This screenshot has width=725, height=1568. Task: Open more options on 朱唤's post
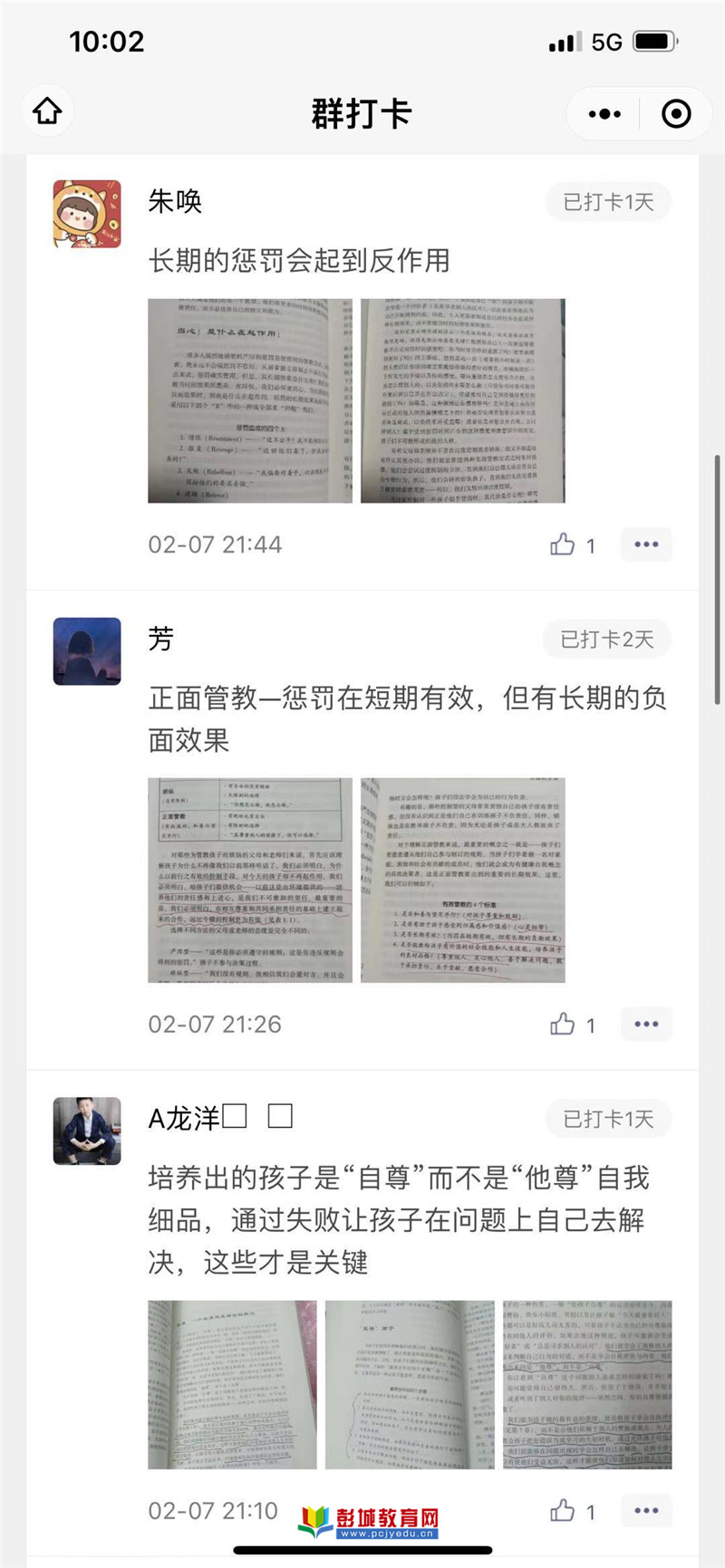(646, 544)
